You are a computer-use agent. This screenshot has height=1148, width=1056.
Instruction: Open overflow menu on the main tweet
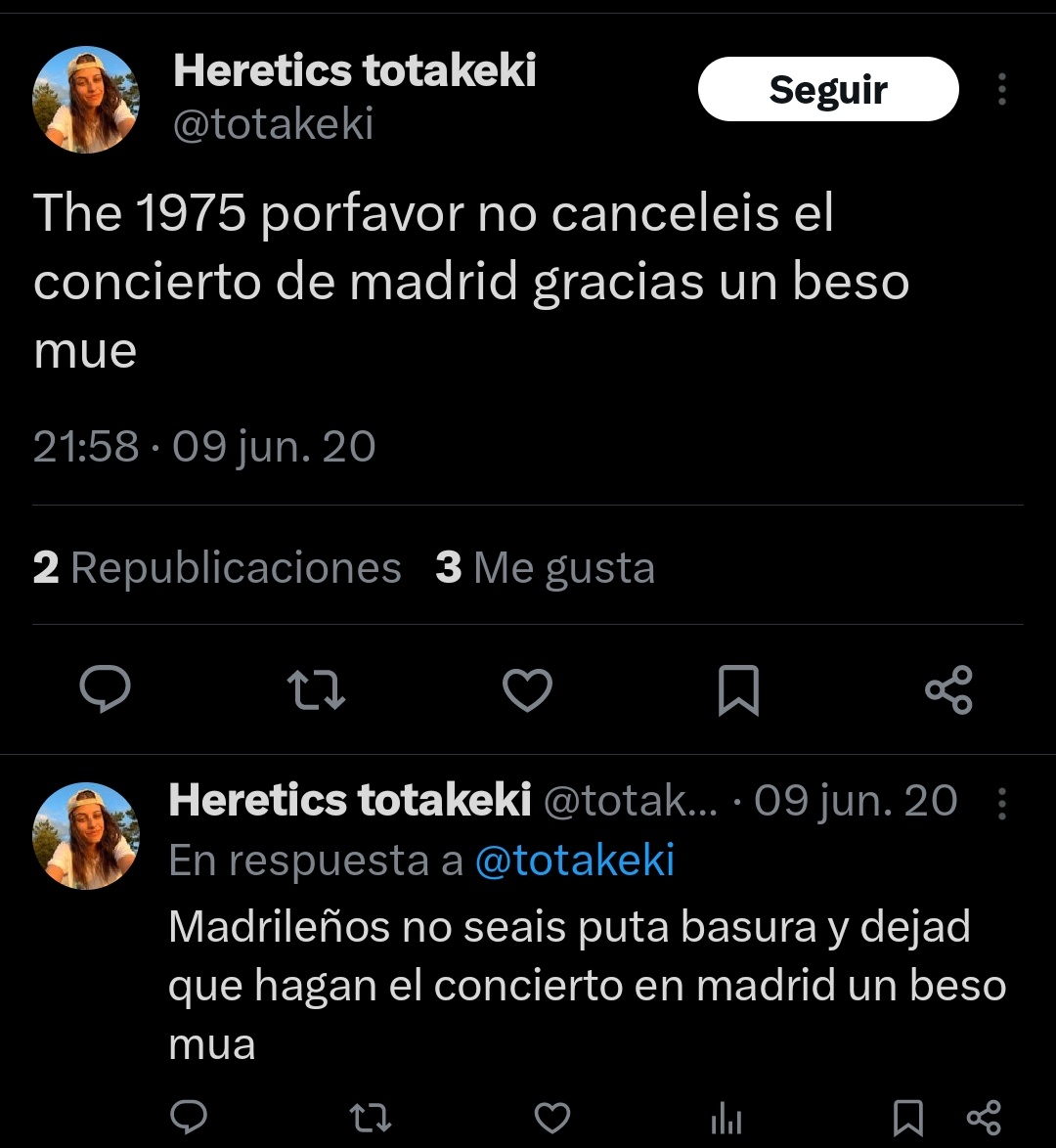point(1001,90)
